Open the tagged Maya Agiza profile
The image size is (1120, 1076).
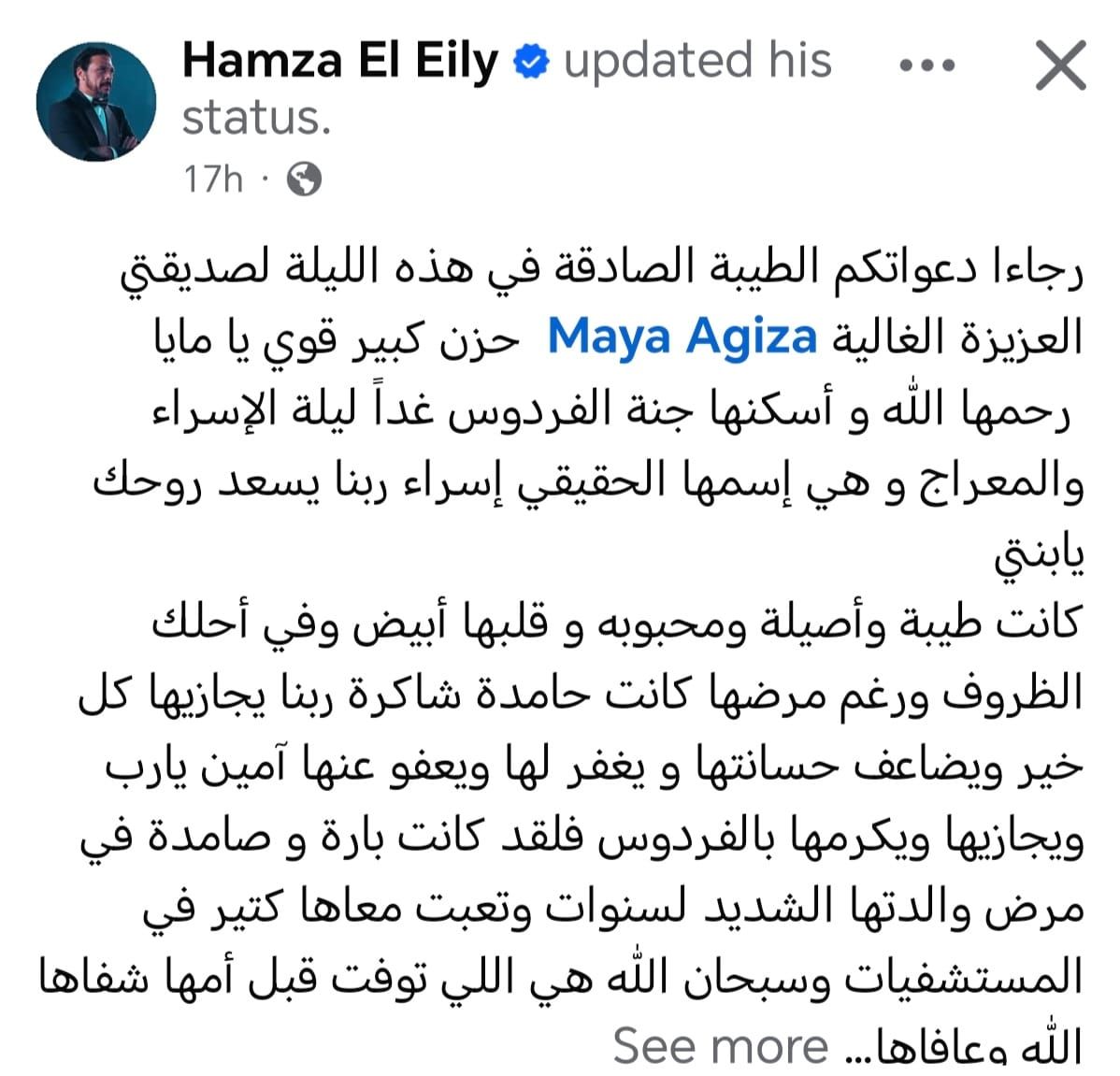[682, 337]
